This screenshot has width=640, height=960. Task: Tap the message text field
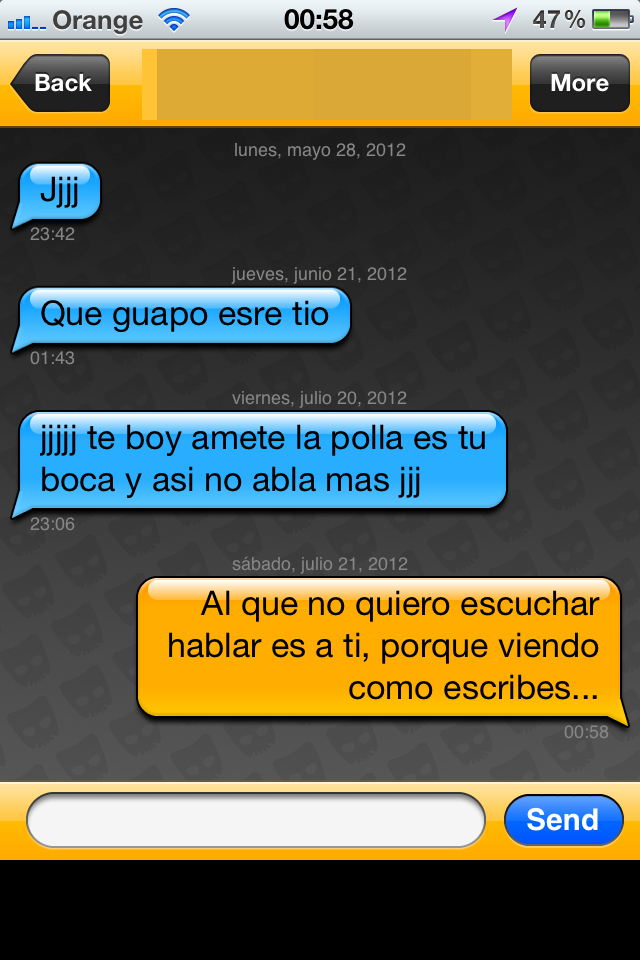pyautogui.click(x=256, y=821)
